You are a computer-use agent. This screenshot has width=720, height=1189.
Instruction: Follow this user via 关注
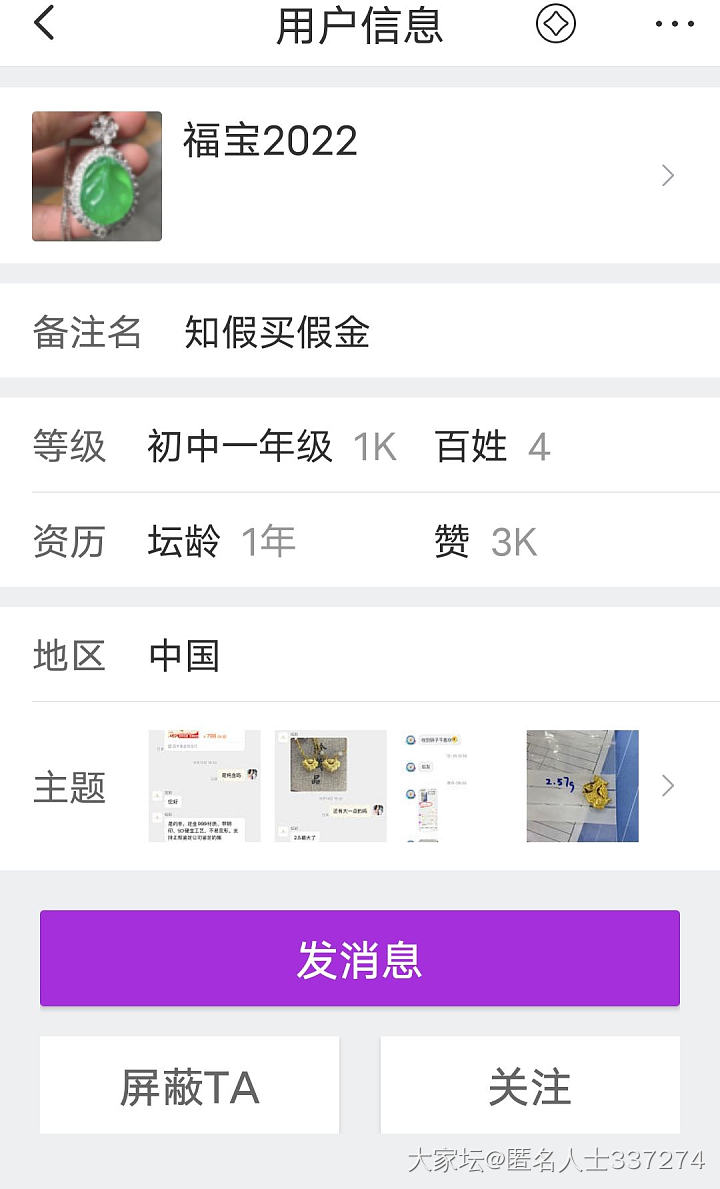[x=530, y=1085]
